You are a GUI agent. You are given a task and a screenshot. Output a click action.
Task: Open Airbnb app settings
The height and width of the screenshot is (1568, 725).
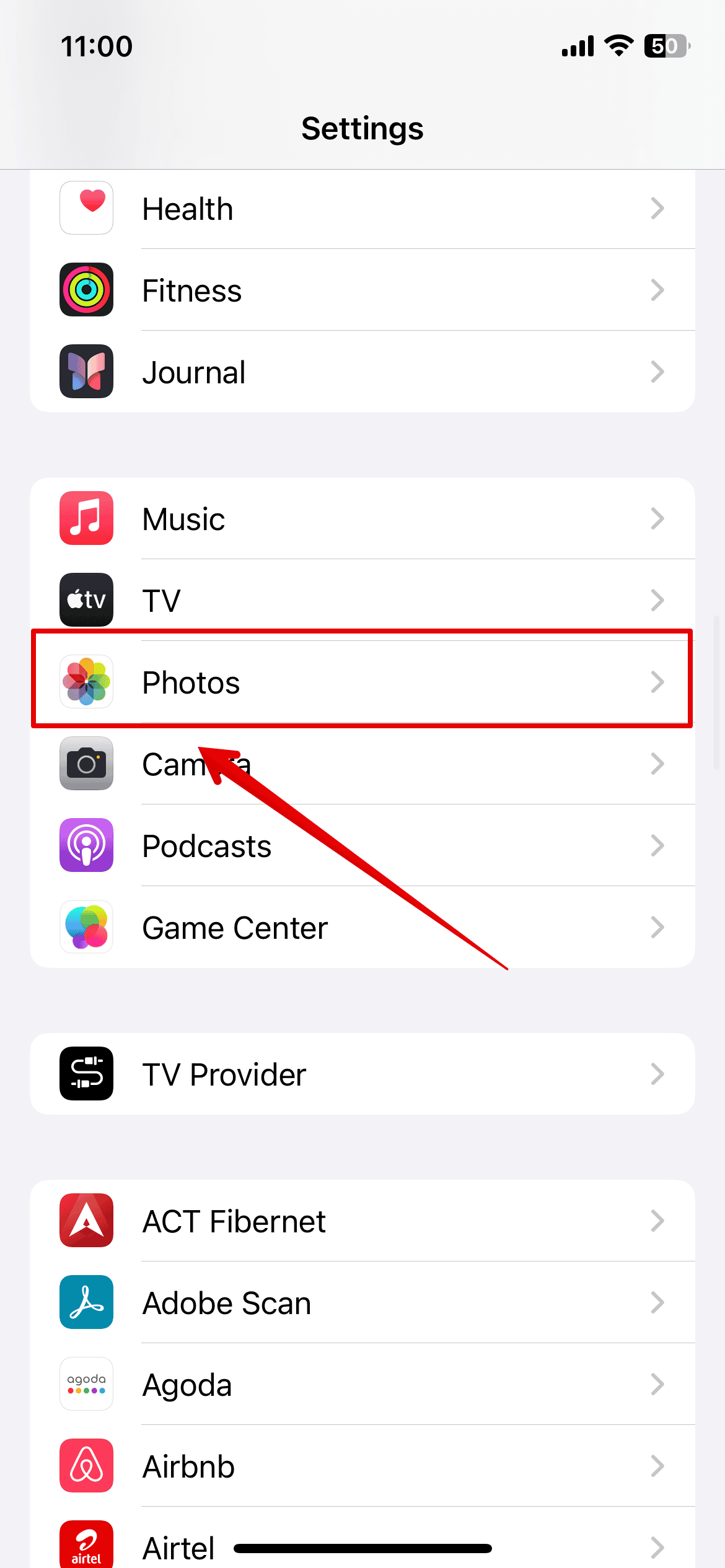tap(362, 1466)
